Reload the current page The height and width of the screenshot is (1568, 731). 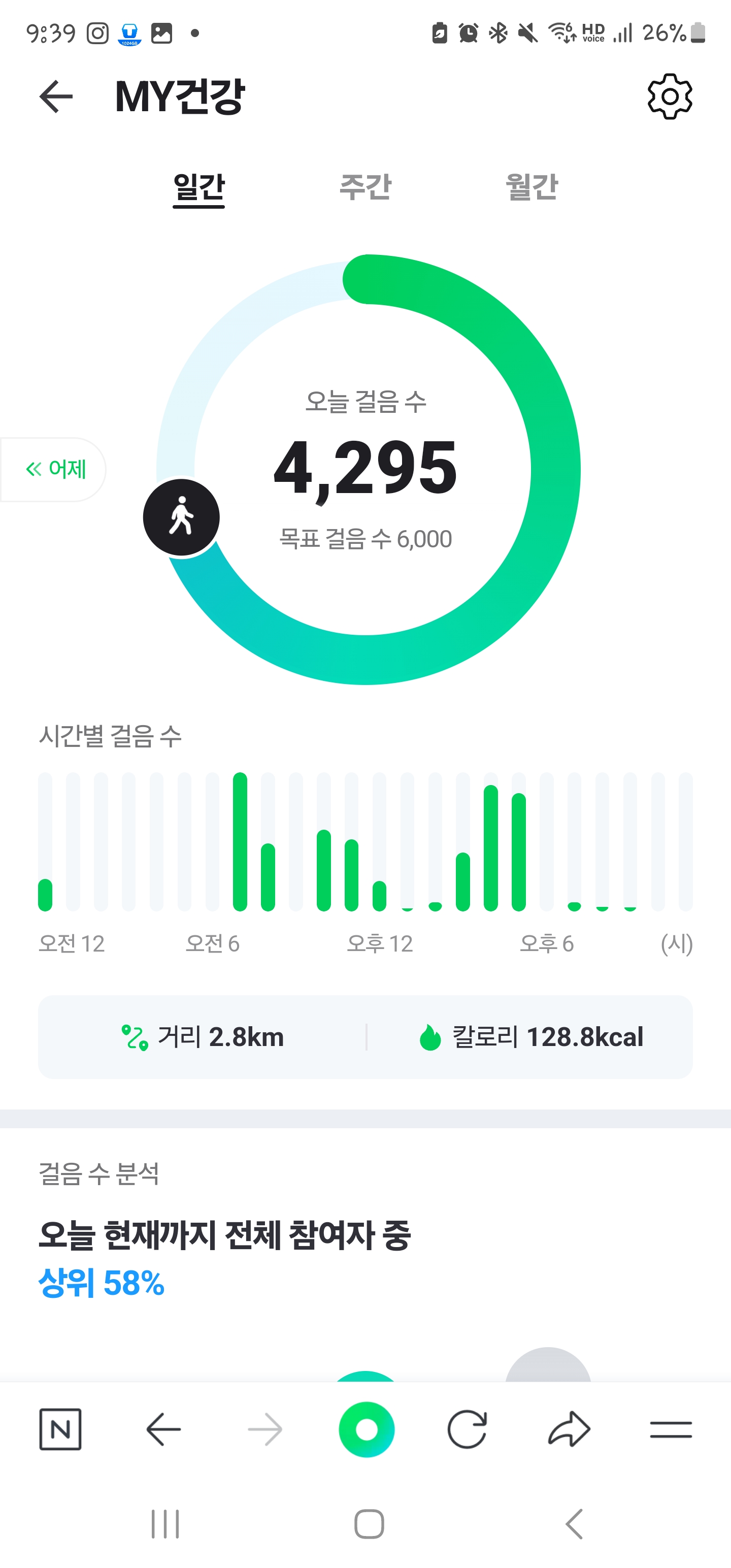point(467,1428)
